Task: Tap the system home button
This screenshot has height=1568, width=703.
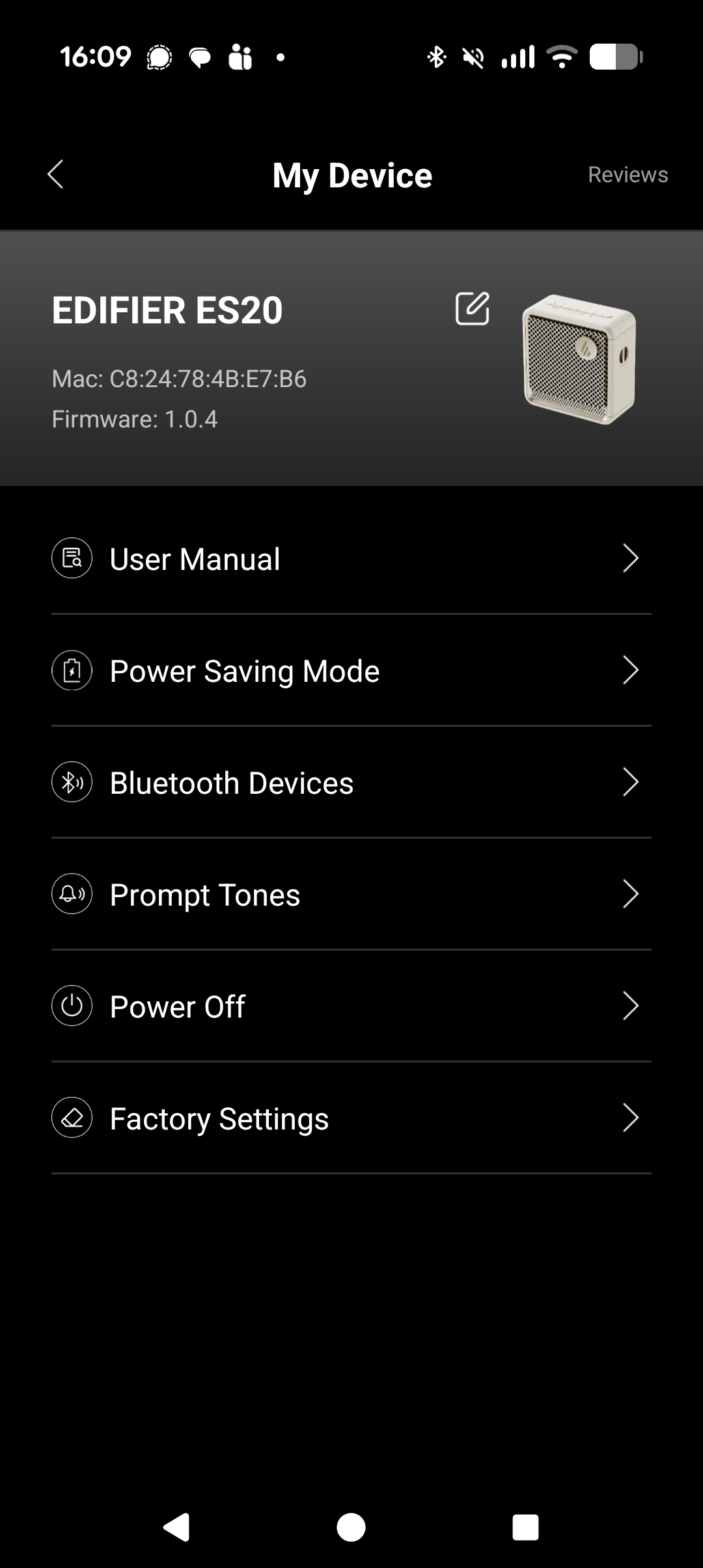Action: point(351,1527)
